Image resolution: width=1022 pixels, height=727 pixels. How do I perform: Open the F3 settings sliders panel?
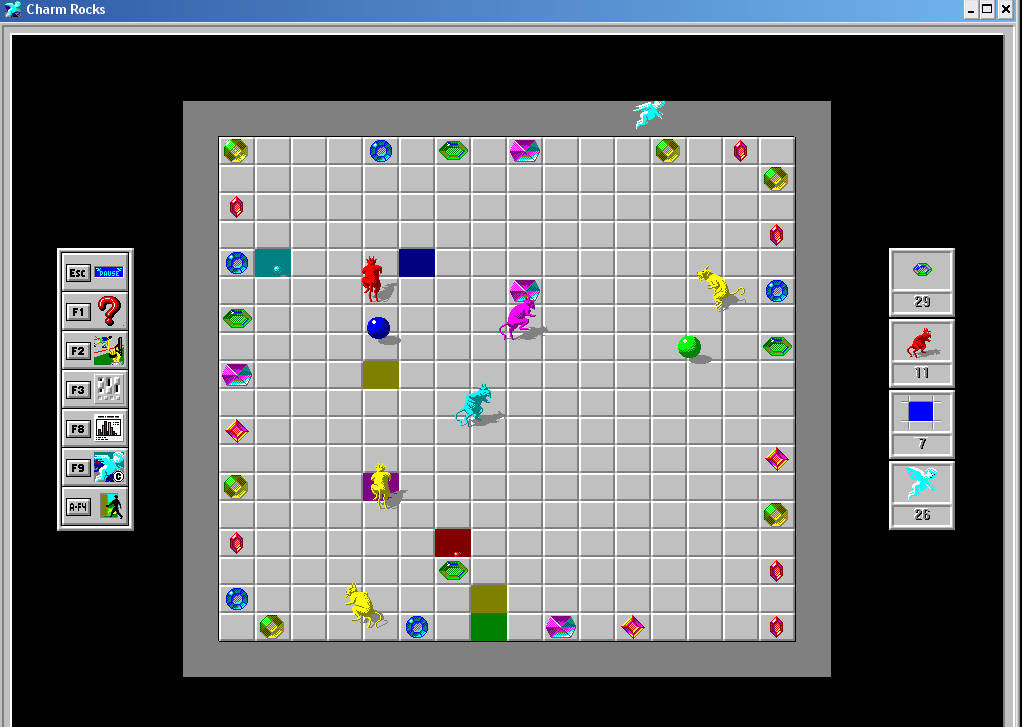95,389
